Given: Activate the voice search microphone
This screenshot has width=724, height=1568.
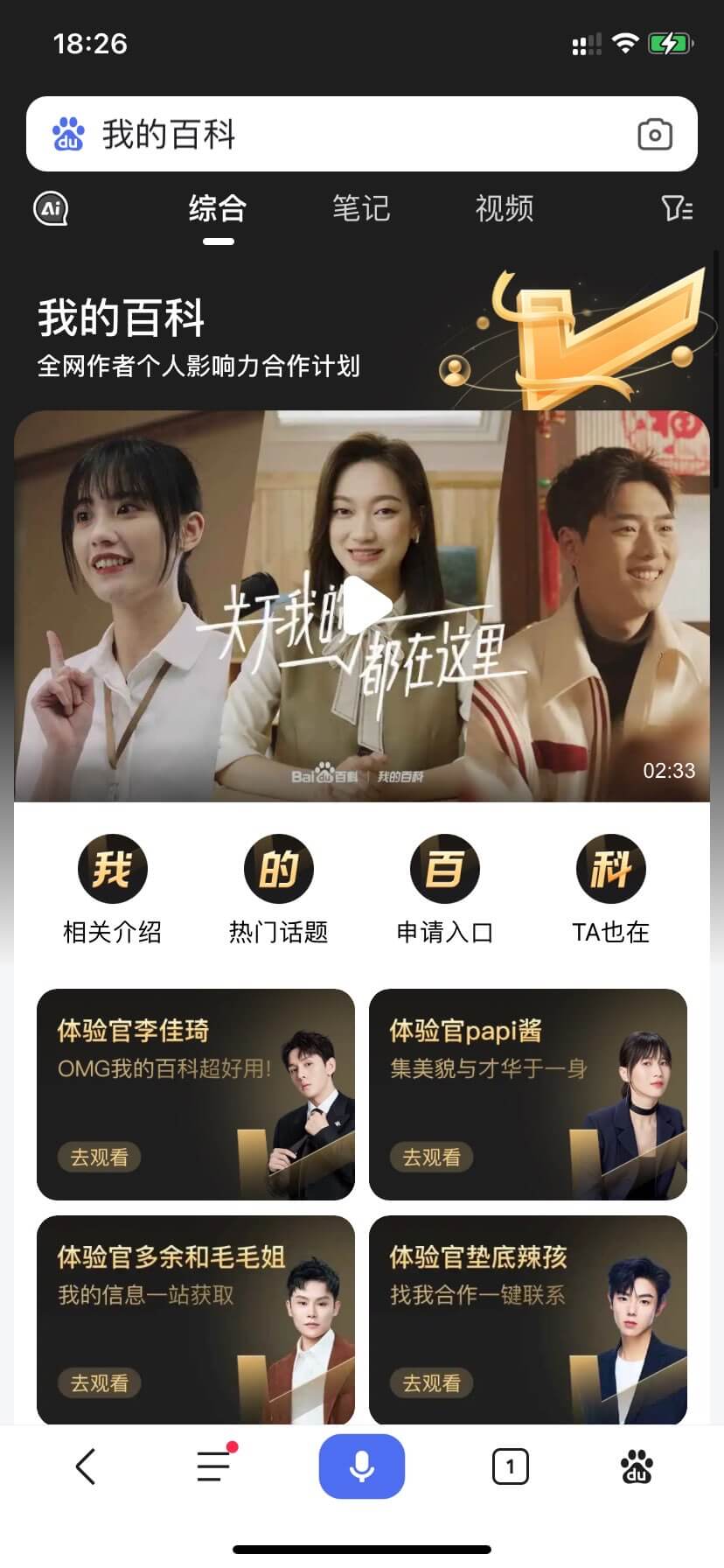Looking at the screenshot, I should [362, 1466].
